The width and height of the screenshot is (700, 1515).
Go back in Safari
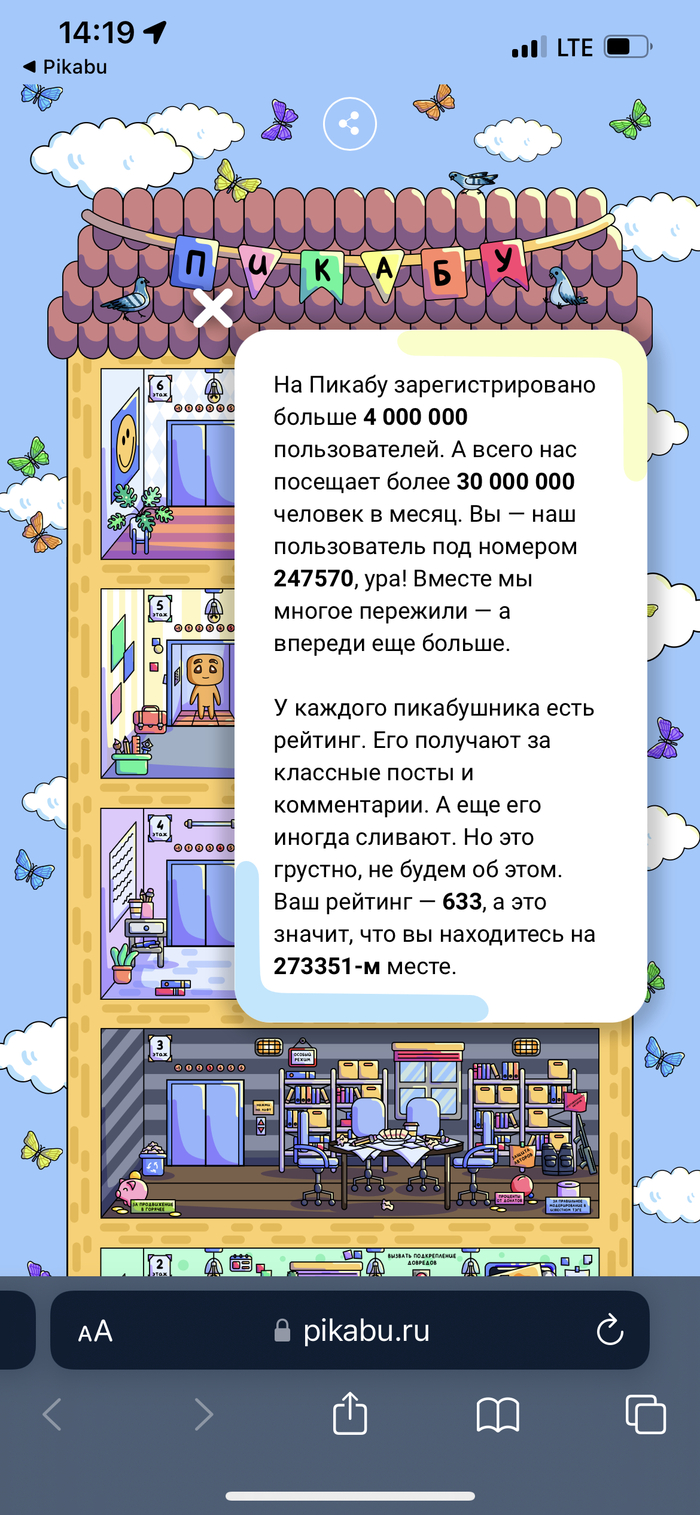(53, 1414)
